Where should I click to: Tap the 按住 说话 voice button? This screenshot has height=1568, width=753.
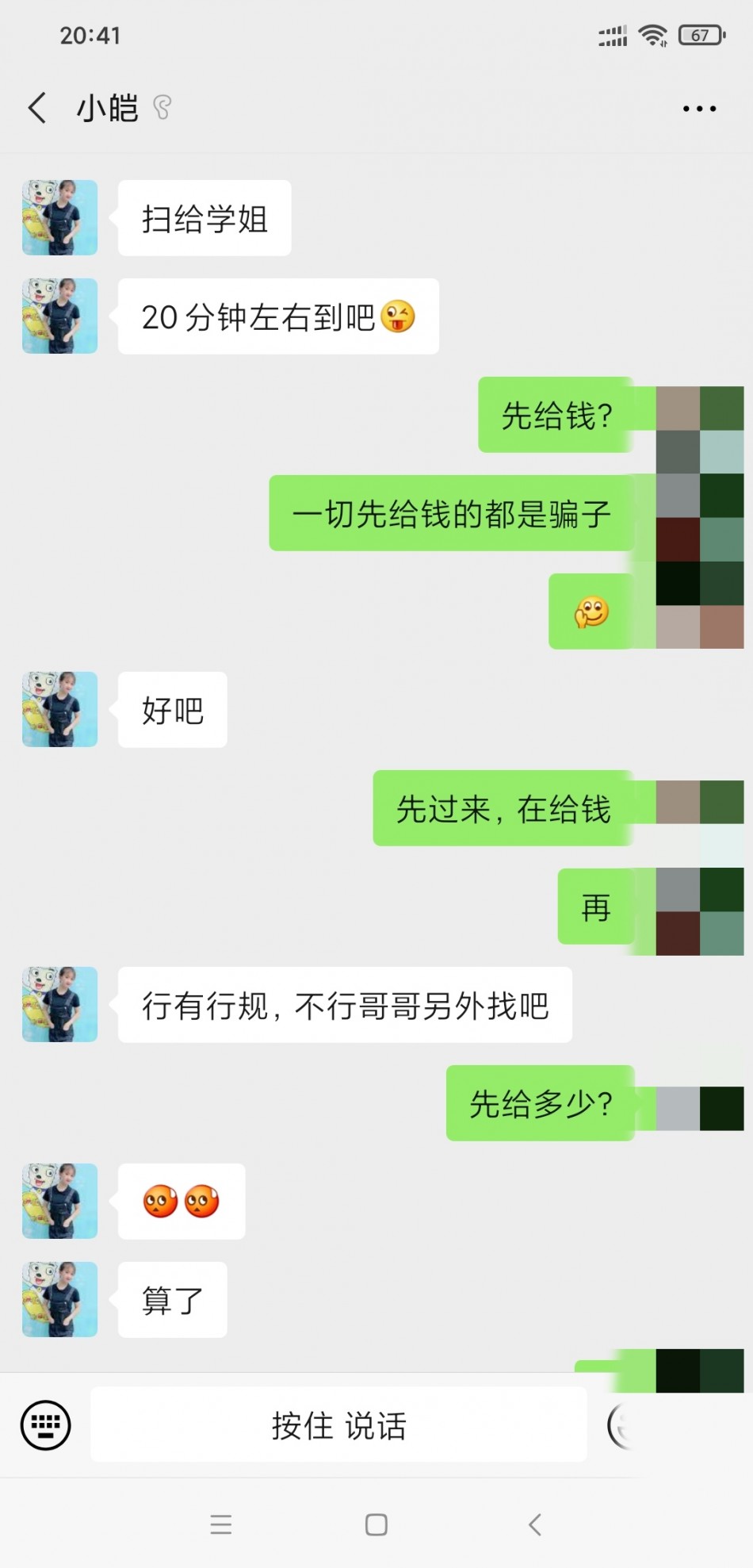click(x=338, y=1424)
